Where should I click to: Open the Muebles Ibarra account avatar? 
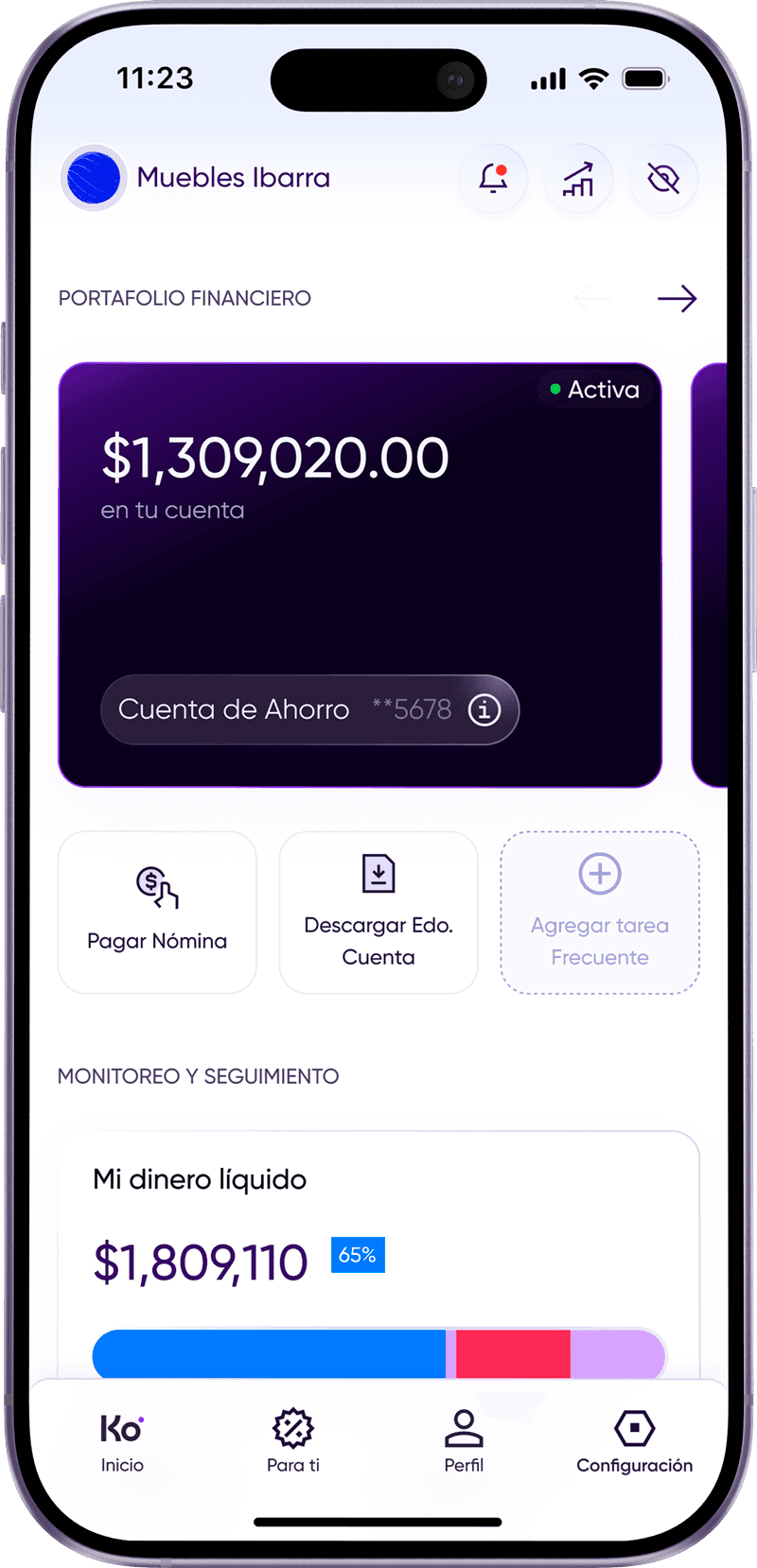(94, 178)
